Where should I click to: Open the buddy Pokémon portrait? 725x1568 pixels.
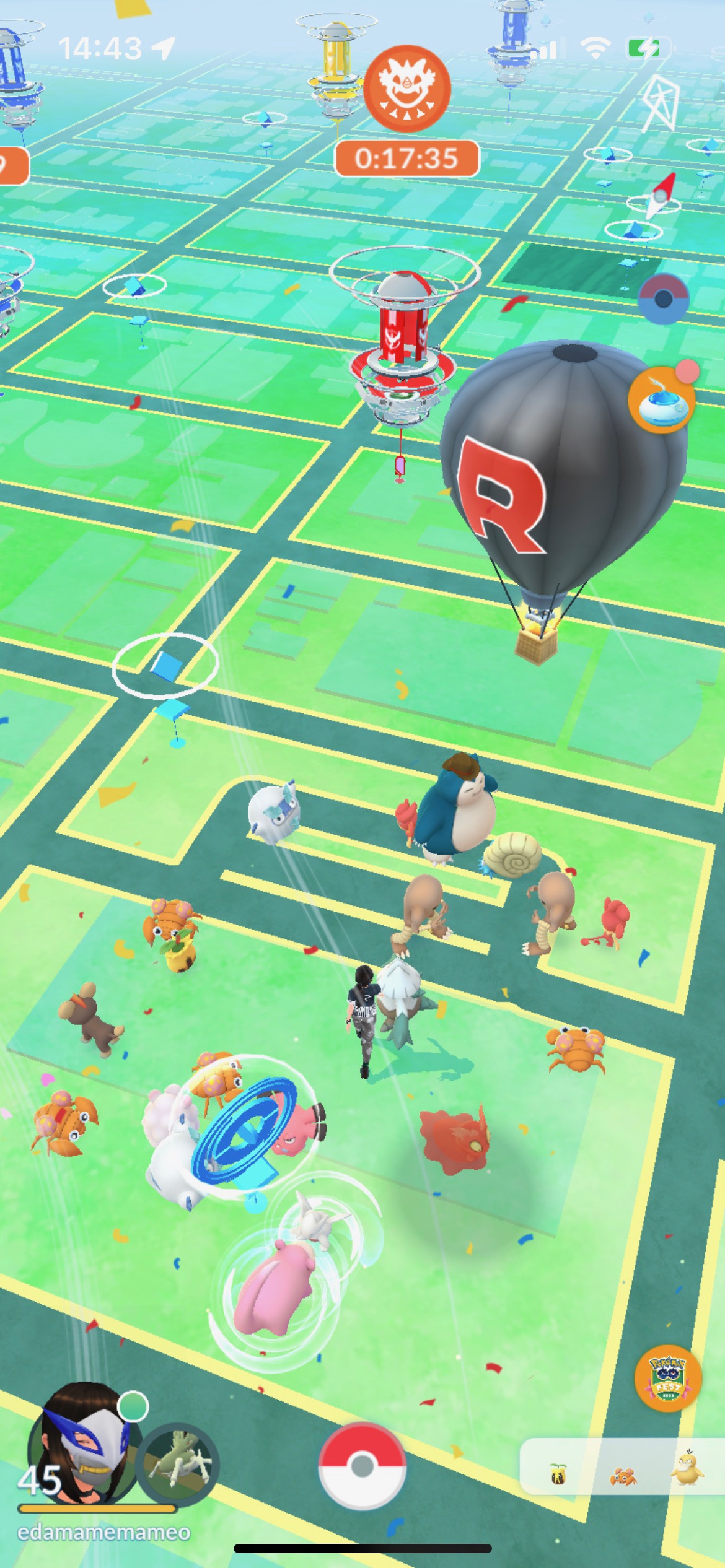coord(178,1464)
